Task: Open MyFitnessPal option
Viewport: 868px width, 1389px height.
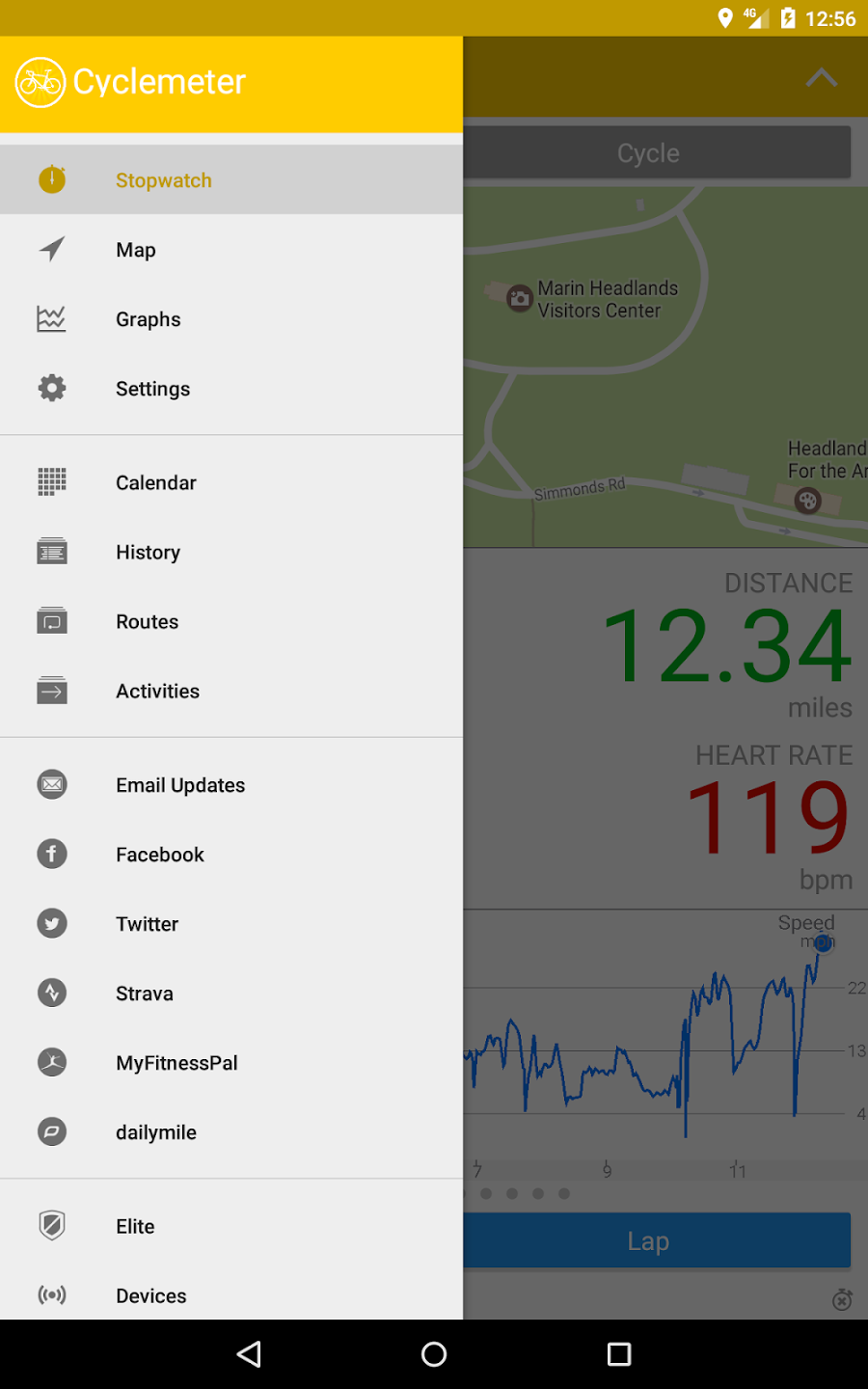Action: (231, 1063)
